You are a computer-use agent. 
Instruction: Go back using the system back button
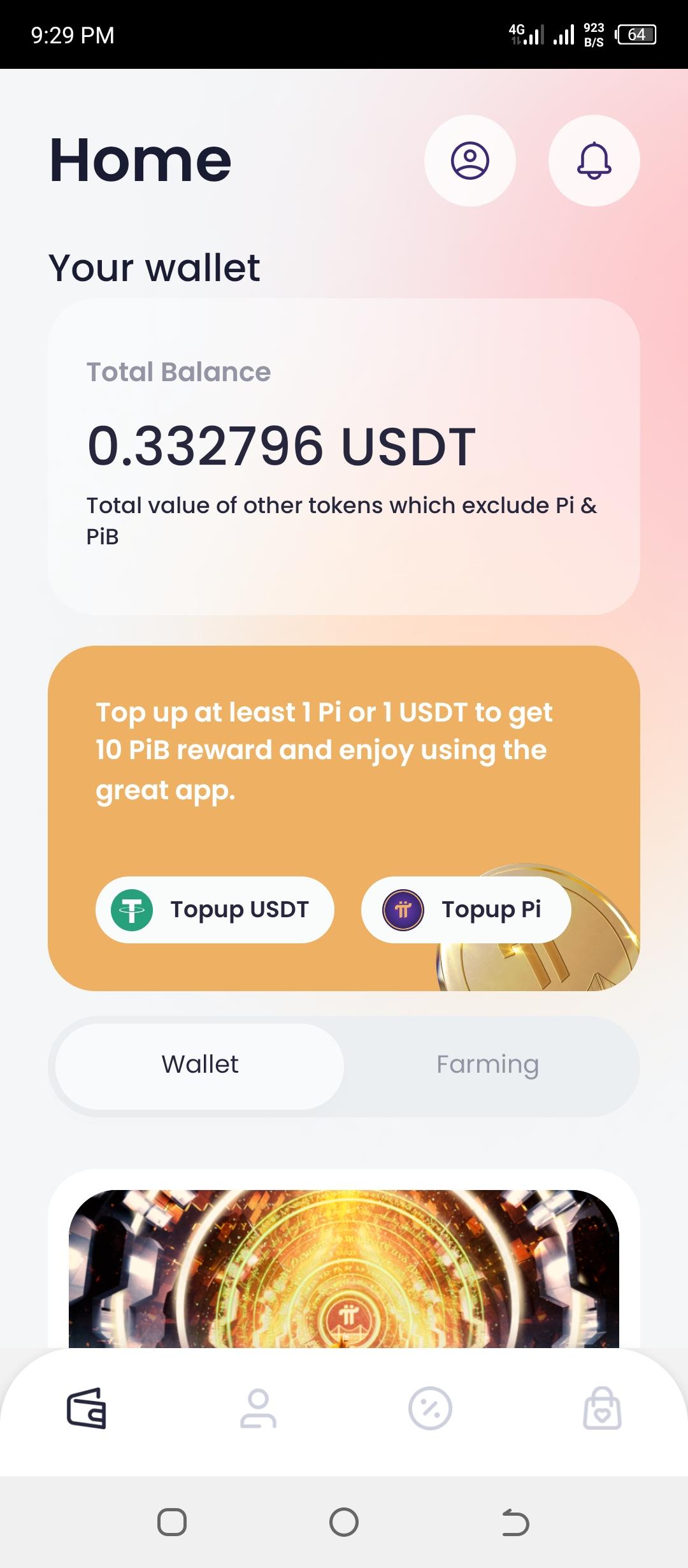tap(515, 1523)
